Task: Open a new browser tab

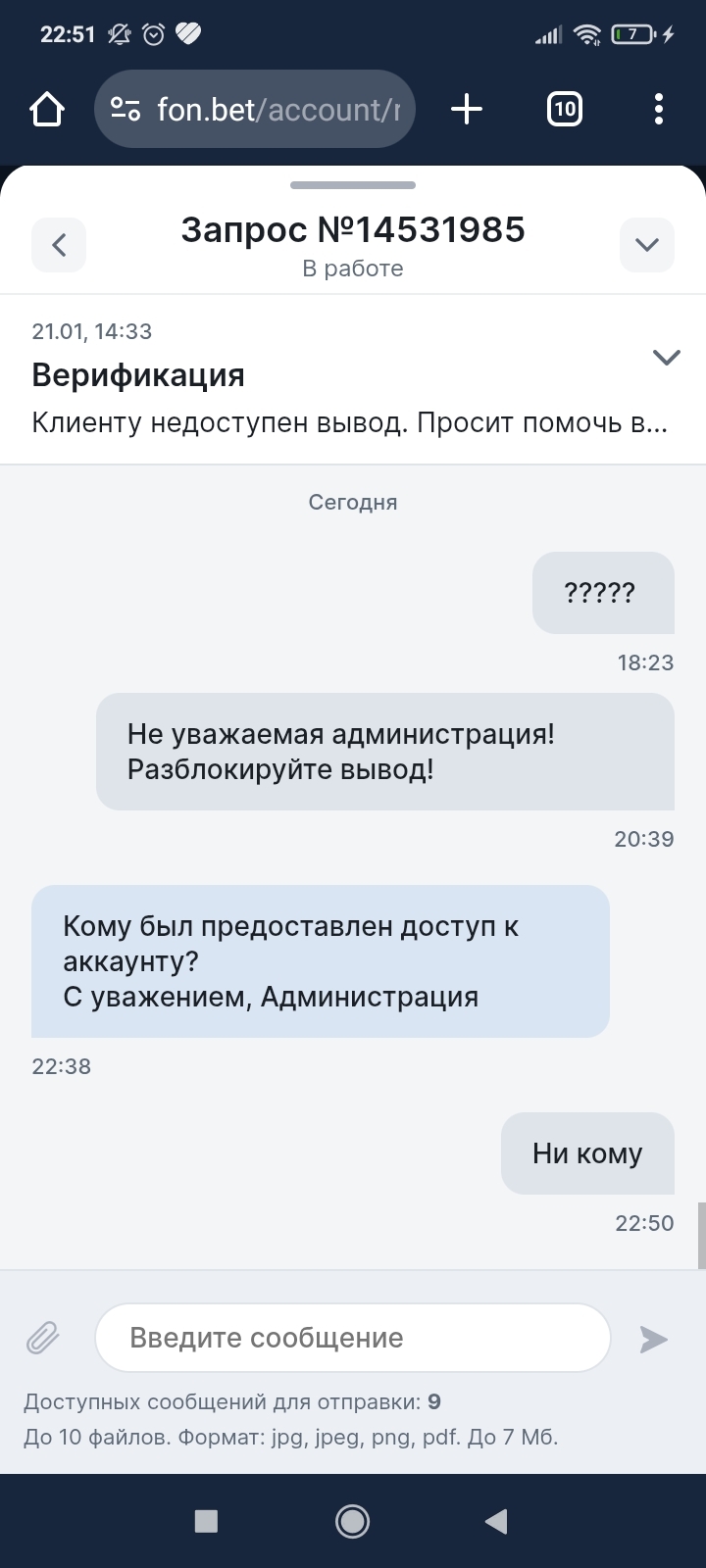Action: tap(467, 109)
